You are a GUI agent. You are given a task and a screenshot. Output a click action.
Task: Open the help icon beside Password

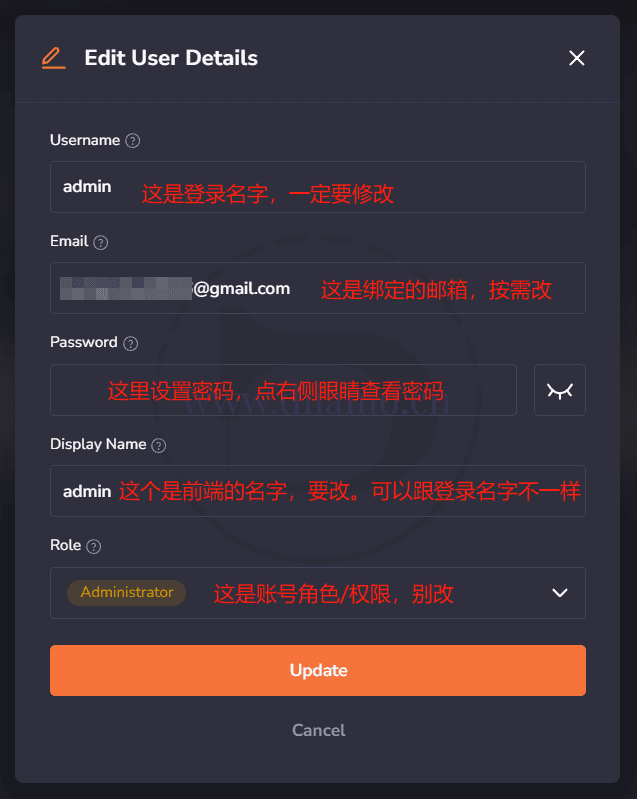(x=130, y=343)
